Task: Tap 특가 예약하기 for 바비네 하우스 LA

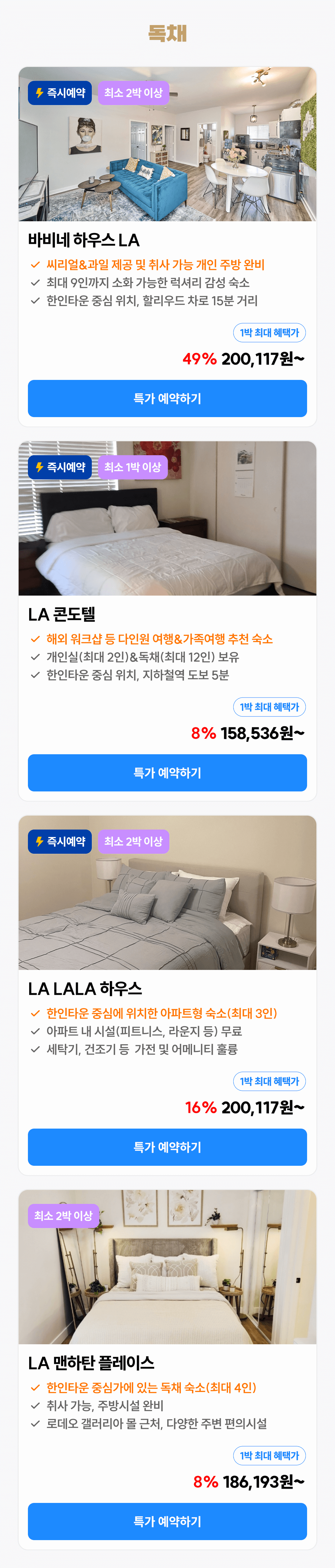Action: pos(167,398)
